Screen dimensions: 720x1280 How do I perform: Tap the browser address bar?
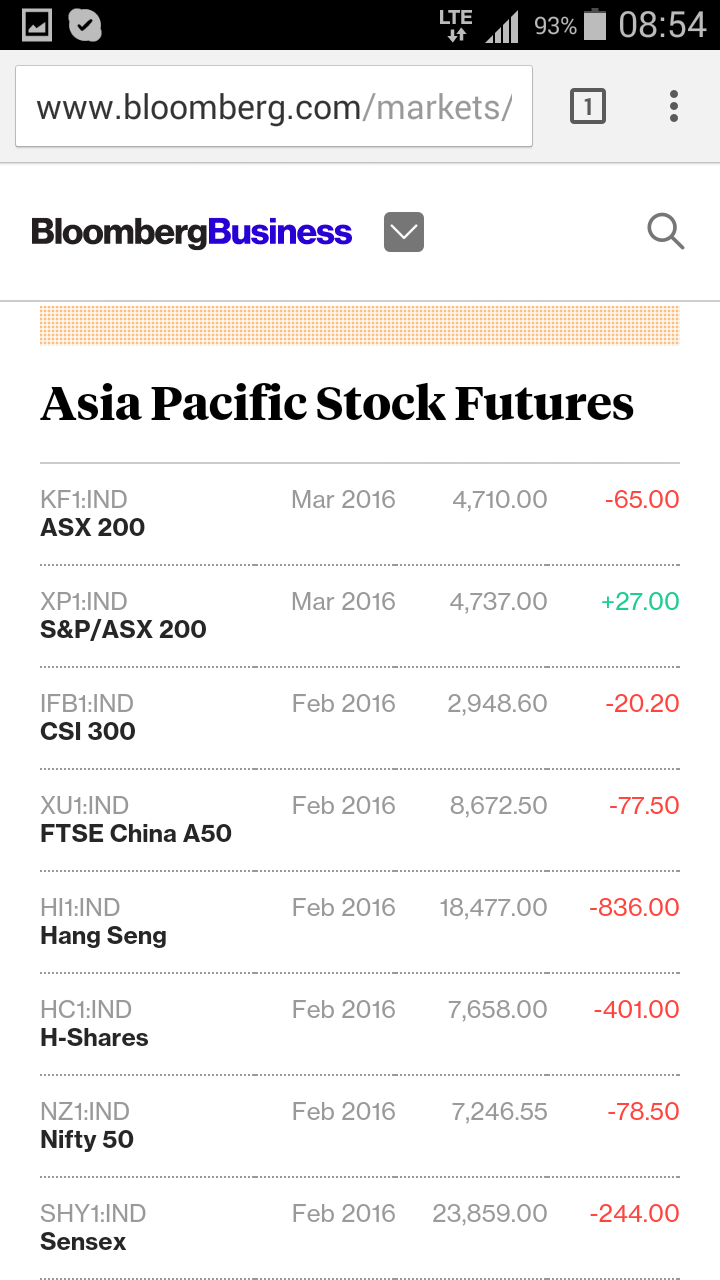click(x=273, y=107)
